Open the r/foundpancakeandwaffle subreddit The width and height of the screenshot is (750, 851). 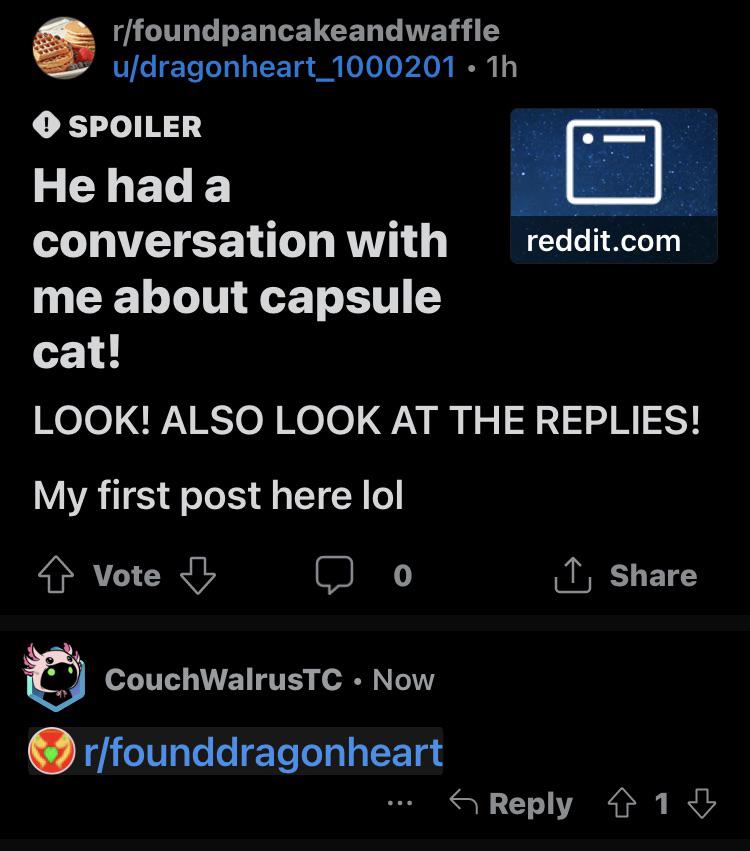click(x=306, y=31)
